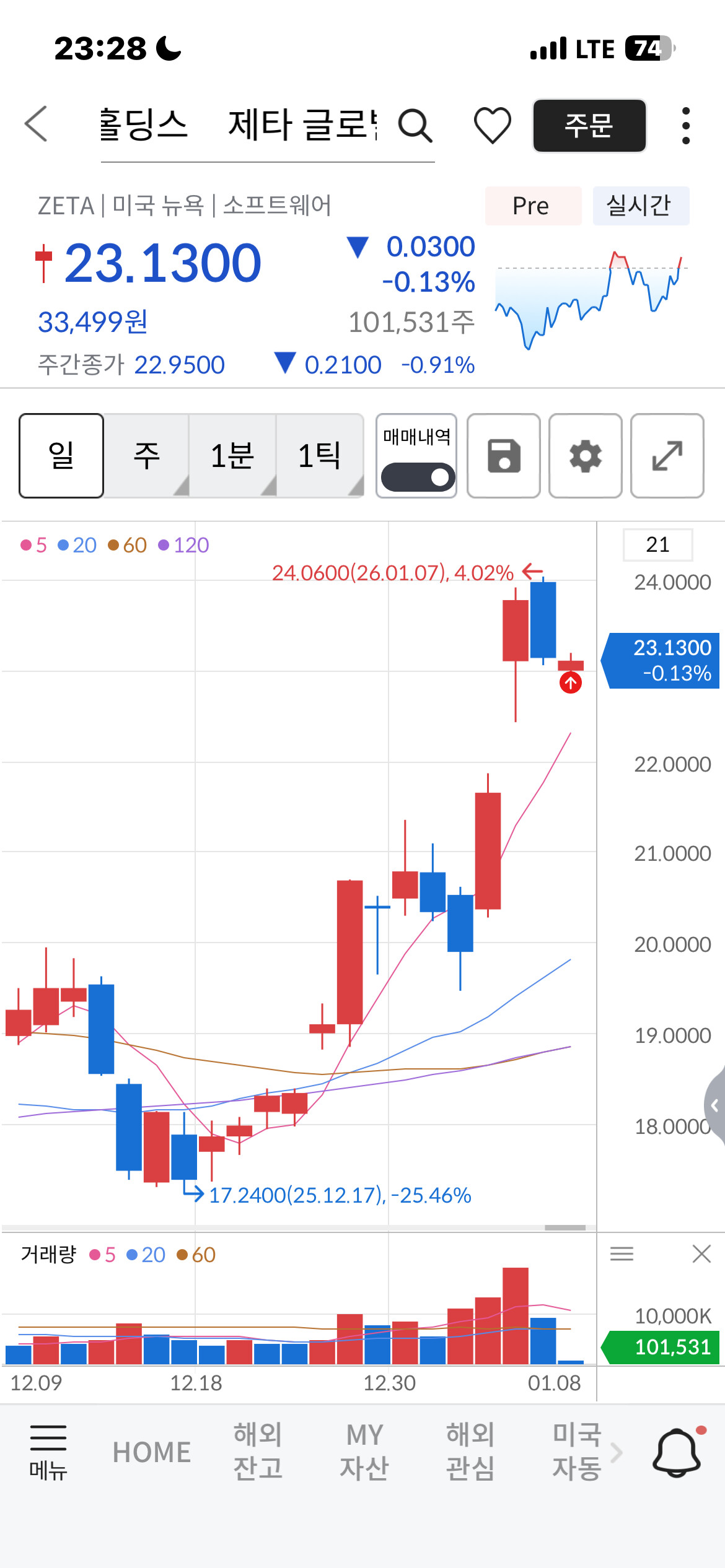Go back using the top-left arrow
725x1568 pixels.
tap(36, 124)
